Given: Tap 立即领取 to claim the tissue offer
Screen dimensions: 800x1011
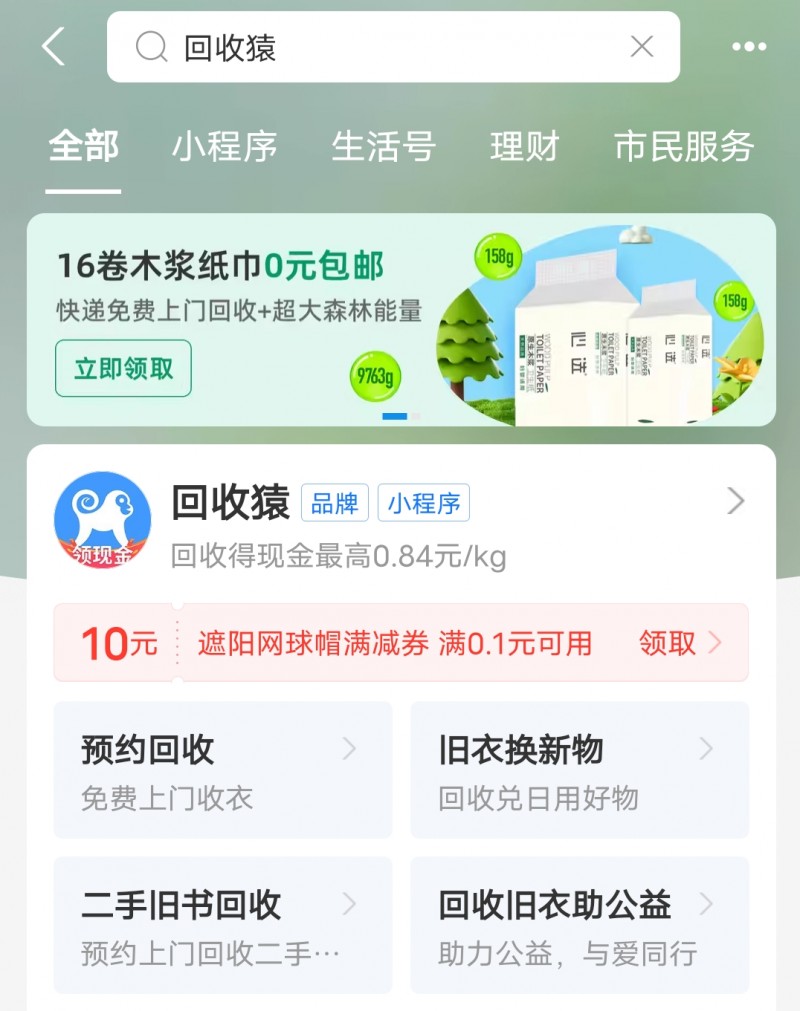Looking at the screenshot, I should click(x=122, y=368).
